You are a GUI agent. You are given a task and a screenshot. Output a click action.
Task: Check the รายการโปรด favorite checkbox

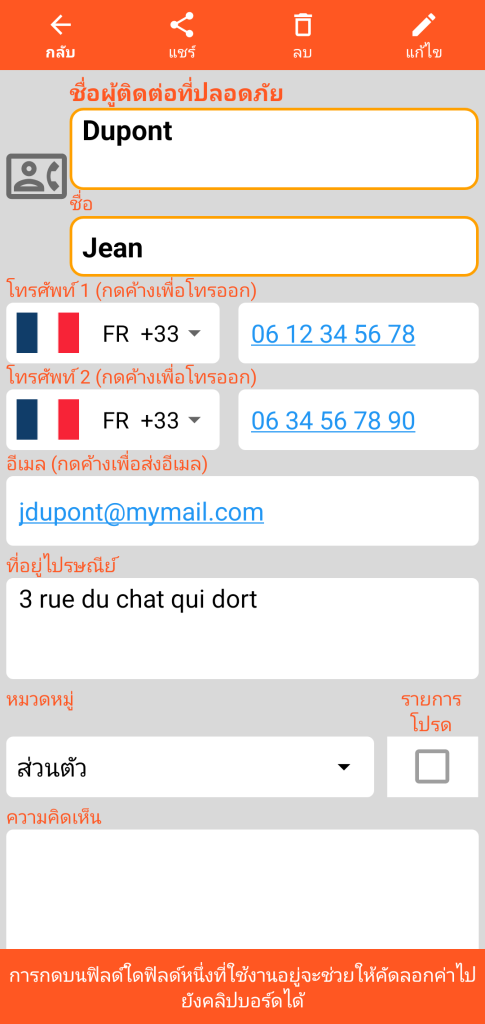(x=432, y=767)
